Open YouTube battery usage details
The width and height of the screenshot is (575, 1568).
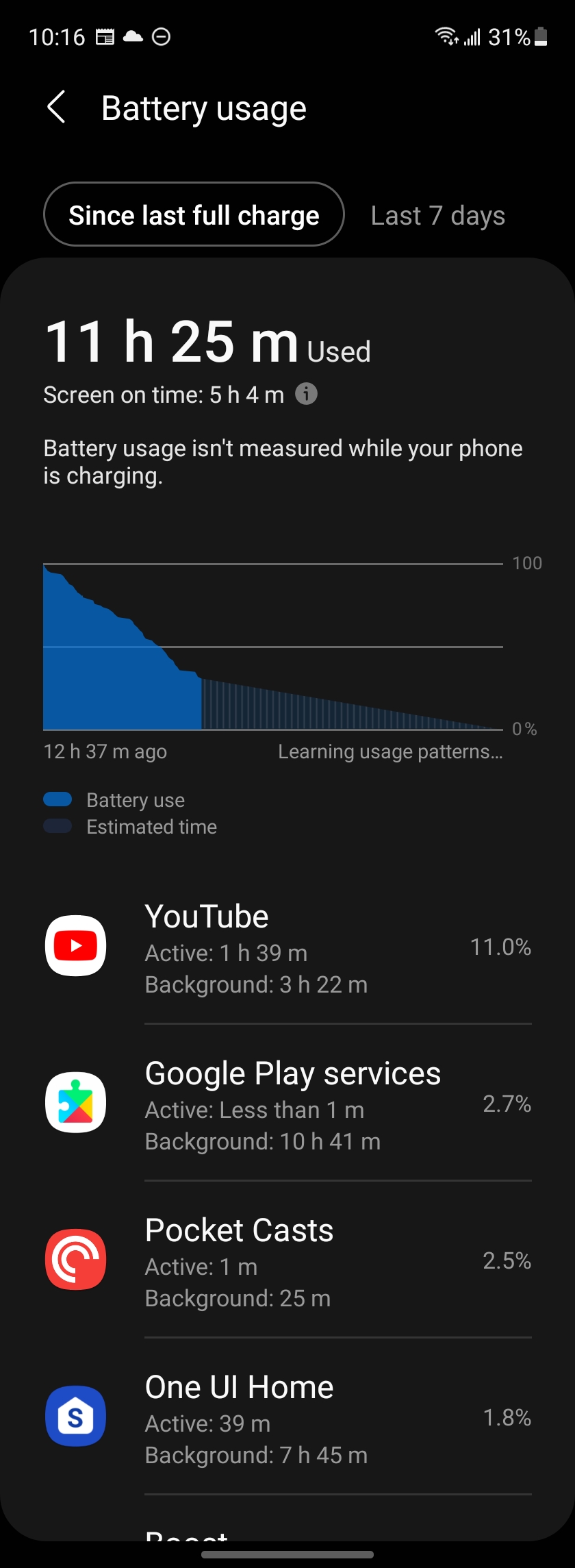[x=287, y=947]
